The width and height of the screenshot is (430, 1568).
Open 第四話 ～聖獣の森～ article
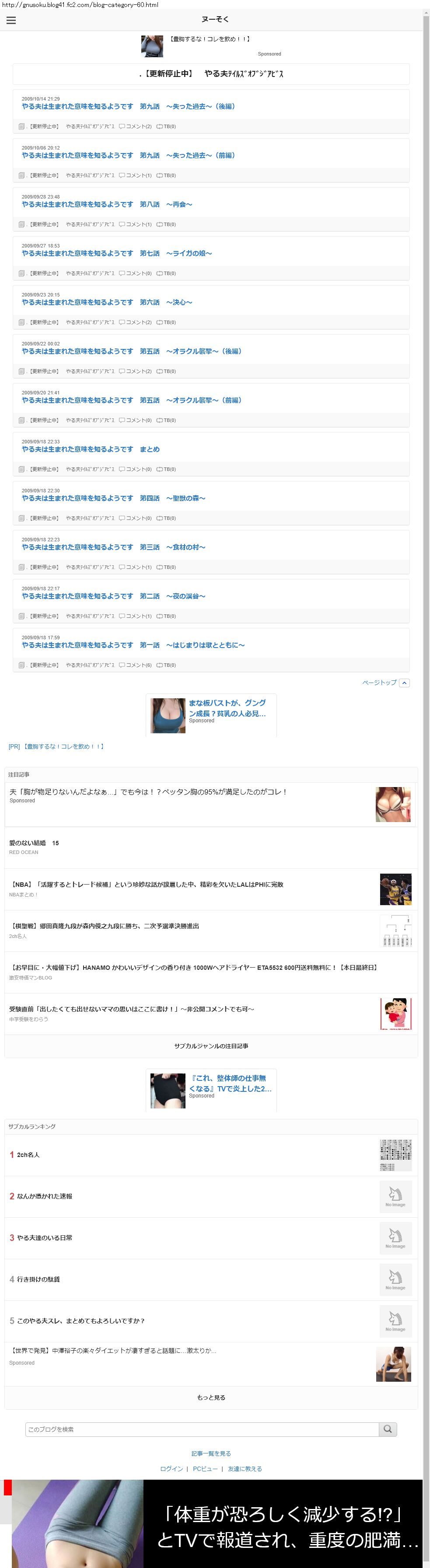pyautogui.click(x=113, y=498)
